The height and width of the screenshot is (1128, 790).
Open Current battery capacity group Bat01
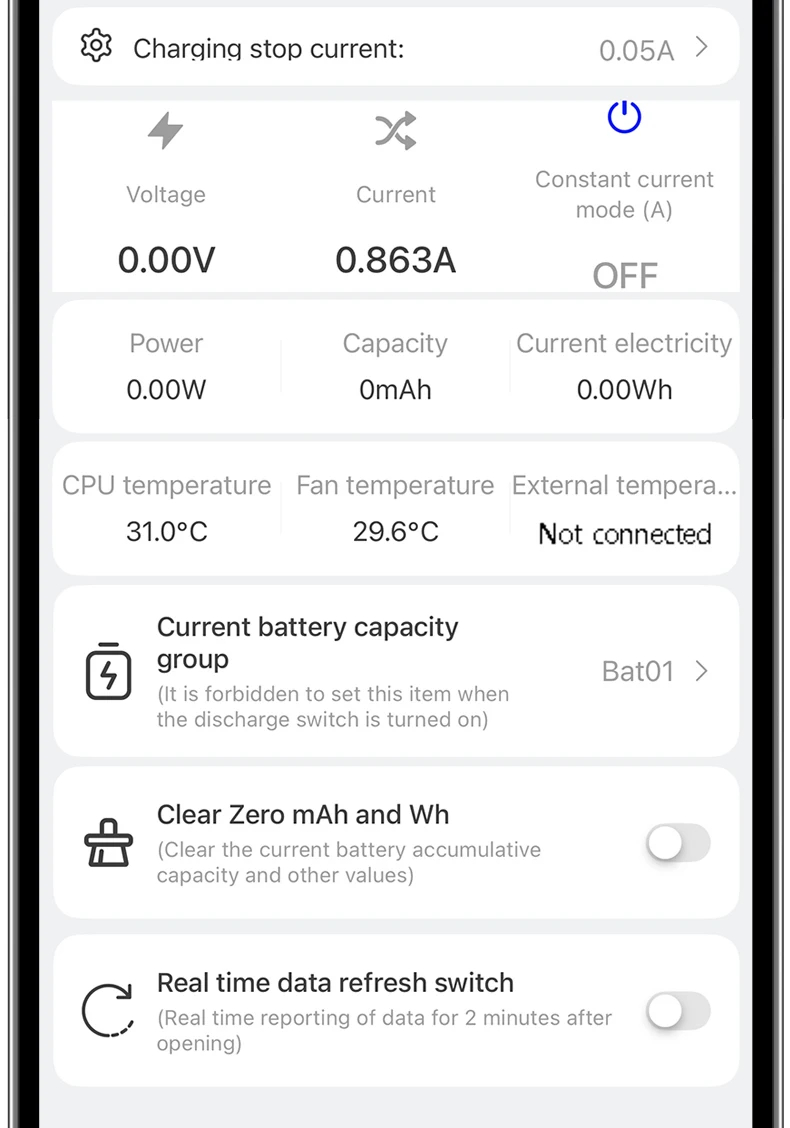655,671
